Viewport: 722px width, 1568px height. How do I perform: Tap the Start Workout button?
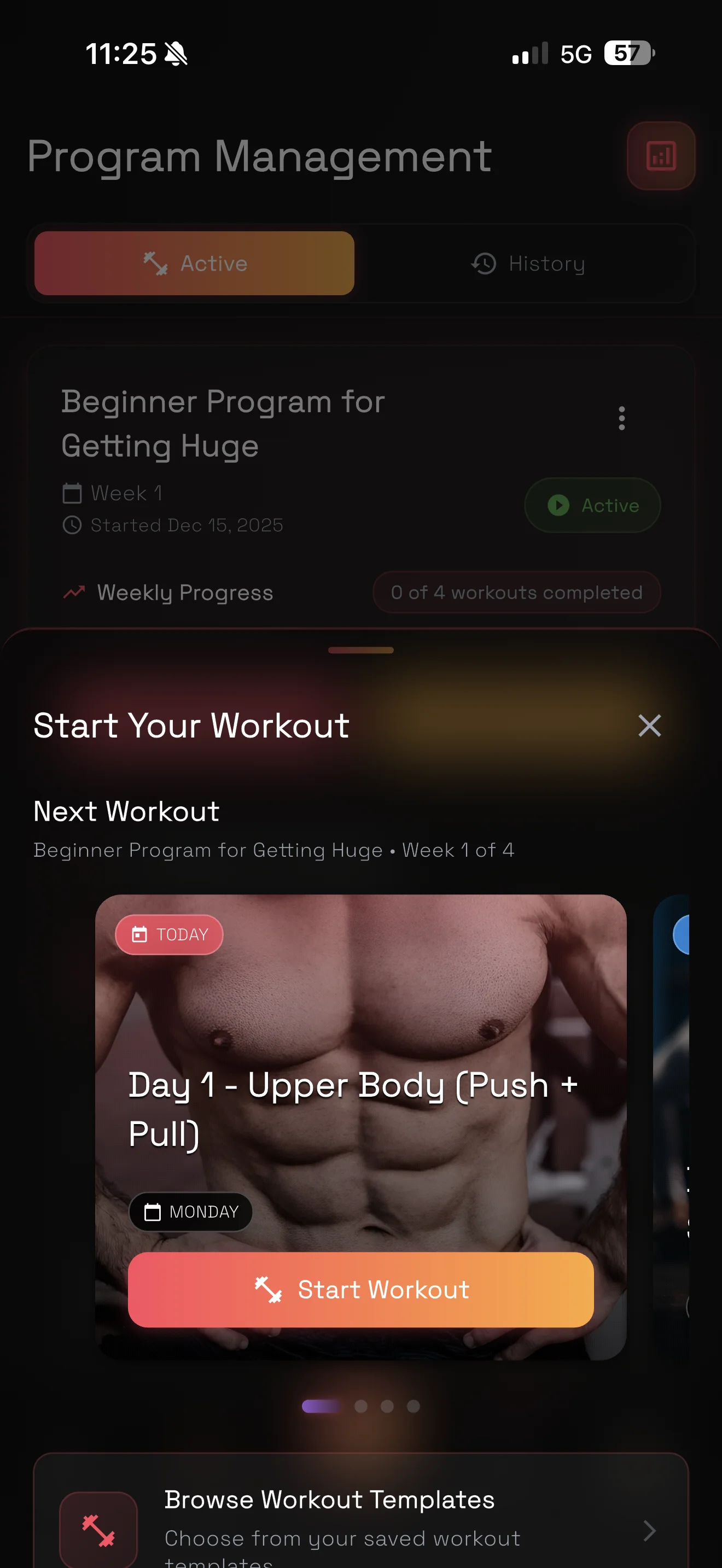(360, 1289)
